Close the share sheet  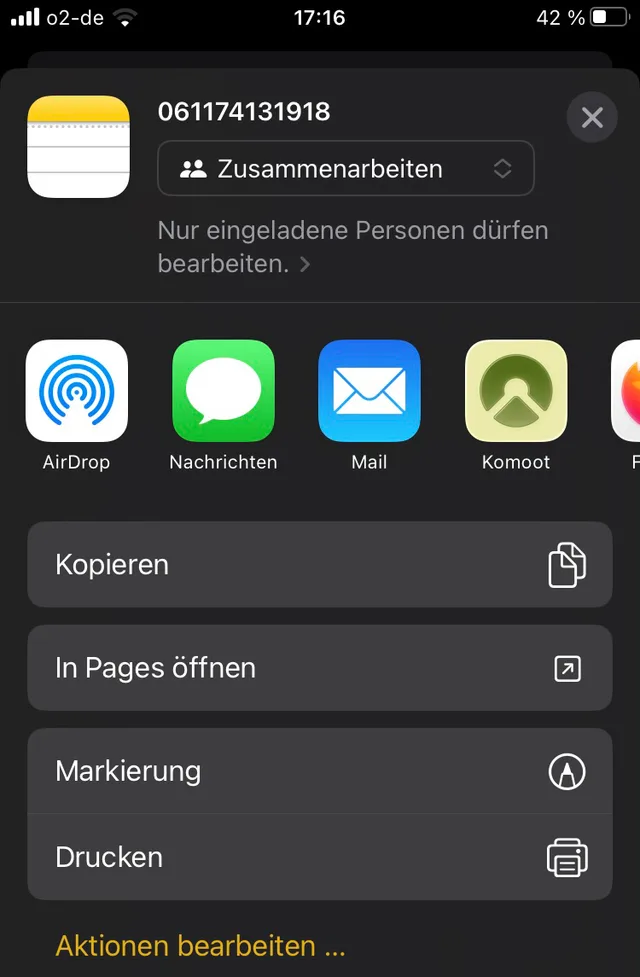click(x=592, y=118)
